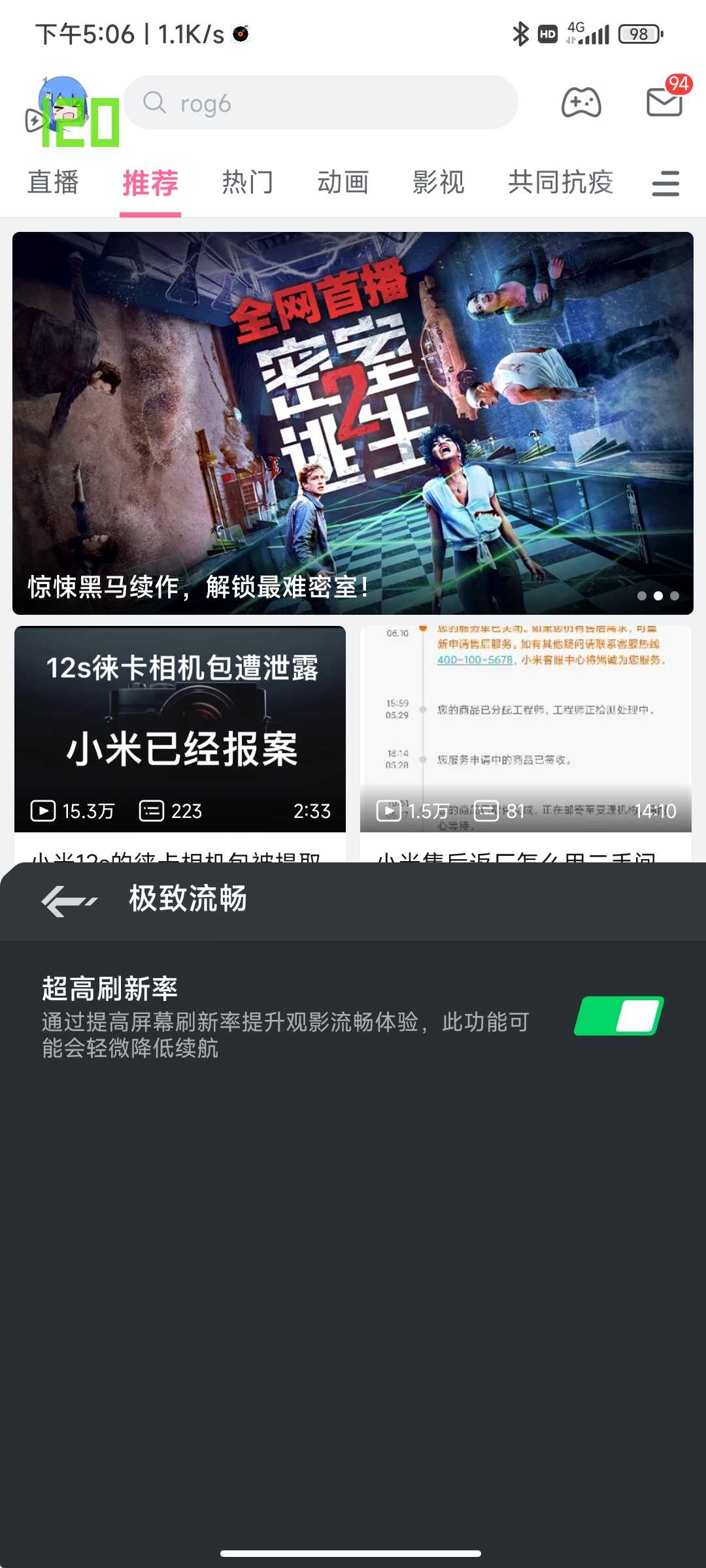The image size is (706, 1568).
Task: Go back from the 极致流畅 panel
Action: pyautogui.click(x=69, y=901)
